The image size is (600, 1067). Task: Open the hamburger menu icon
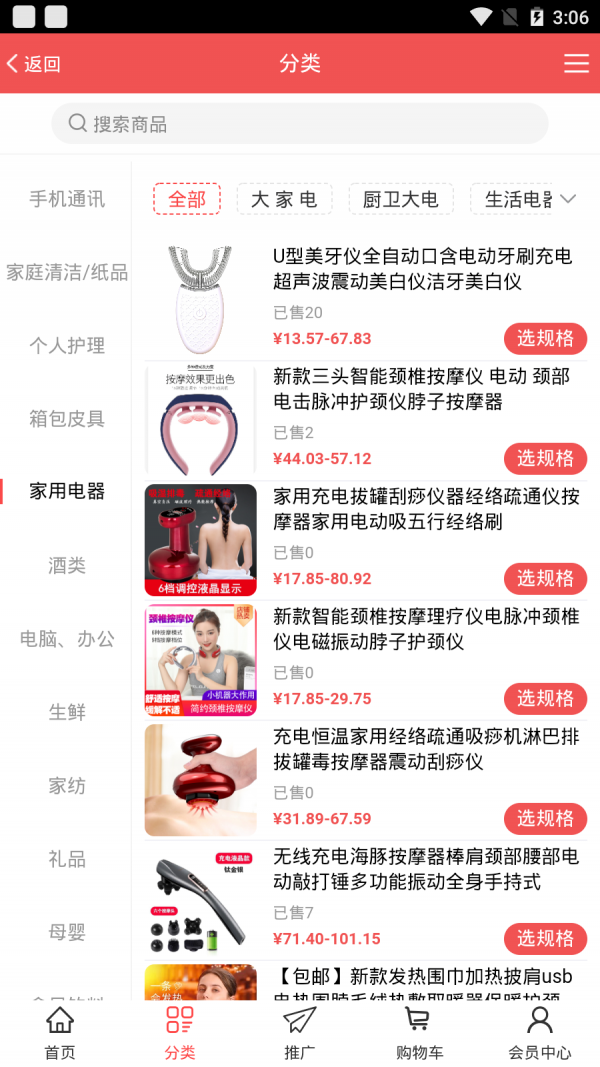pos(576,64)
